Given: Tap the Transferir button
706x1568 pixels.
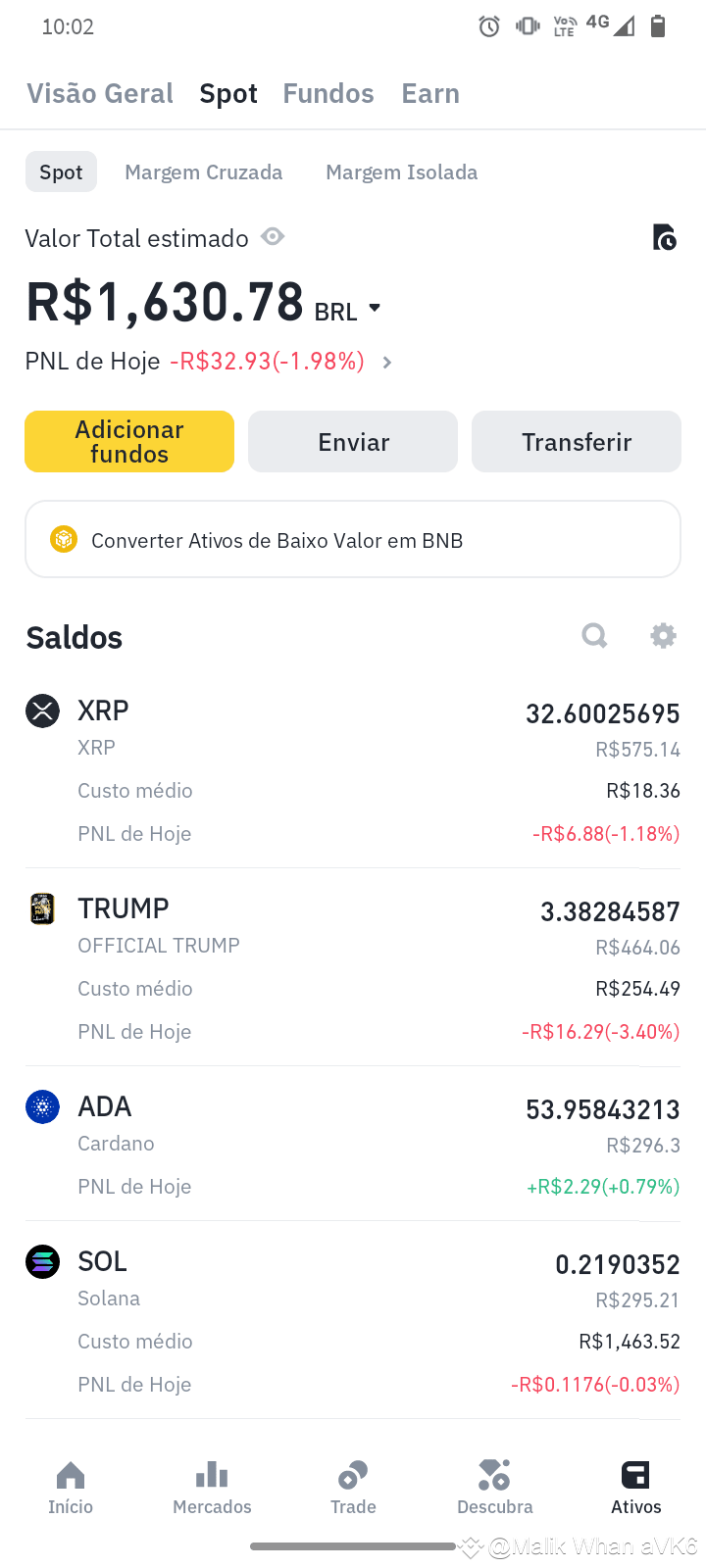Looking at the screenshot, I should (577, 442).
